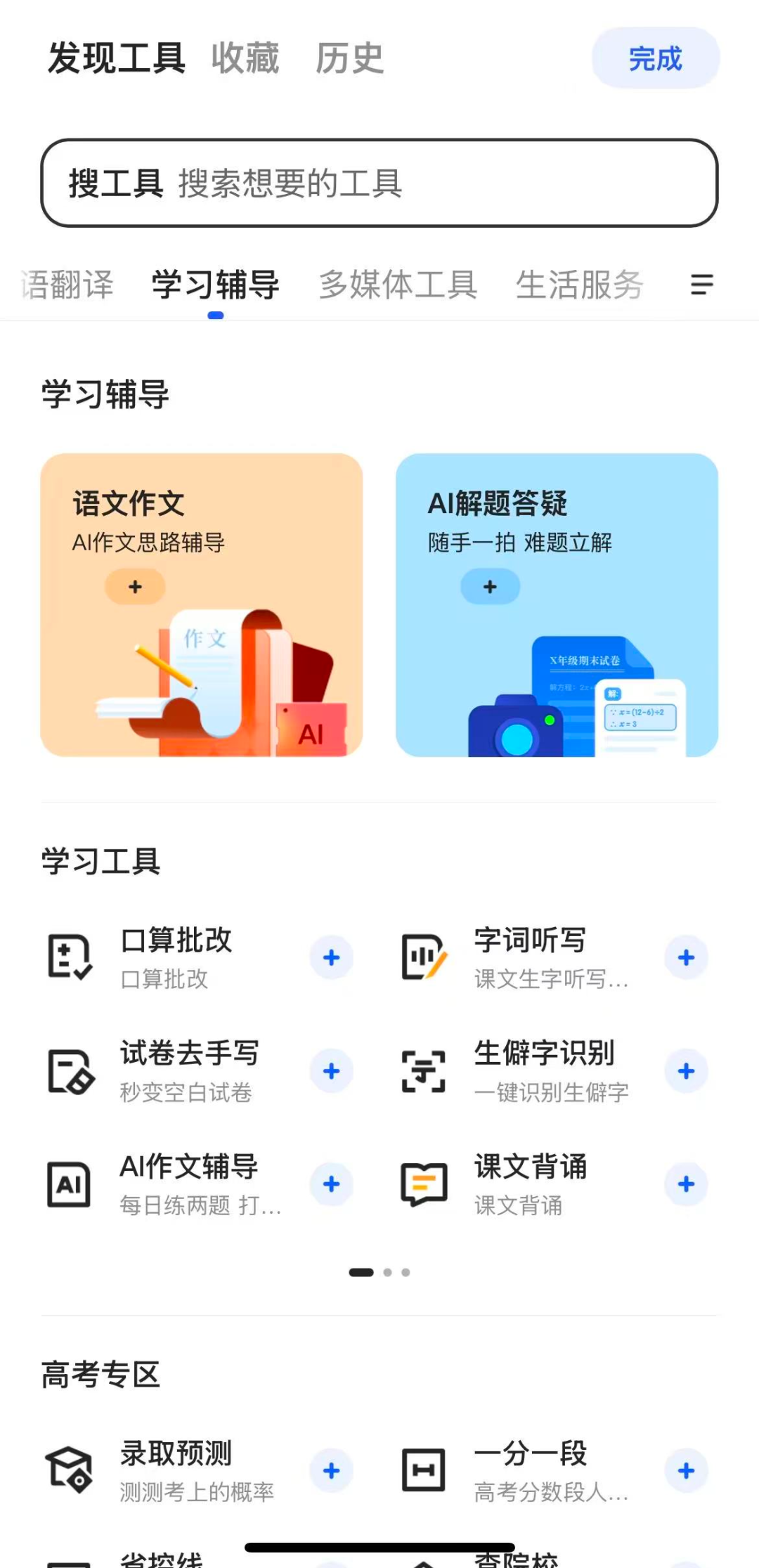Tap the 完成 button
This screenshot has width=759, height=1568.
[655, 58]
